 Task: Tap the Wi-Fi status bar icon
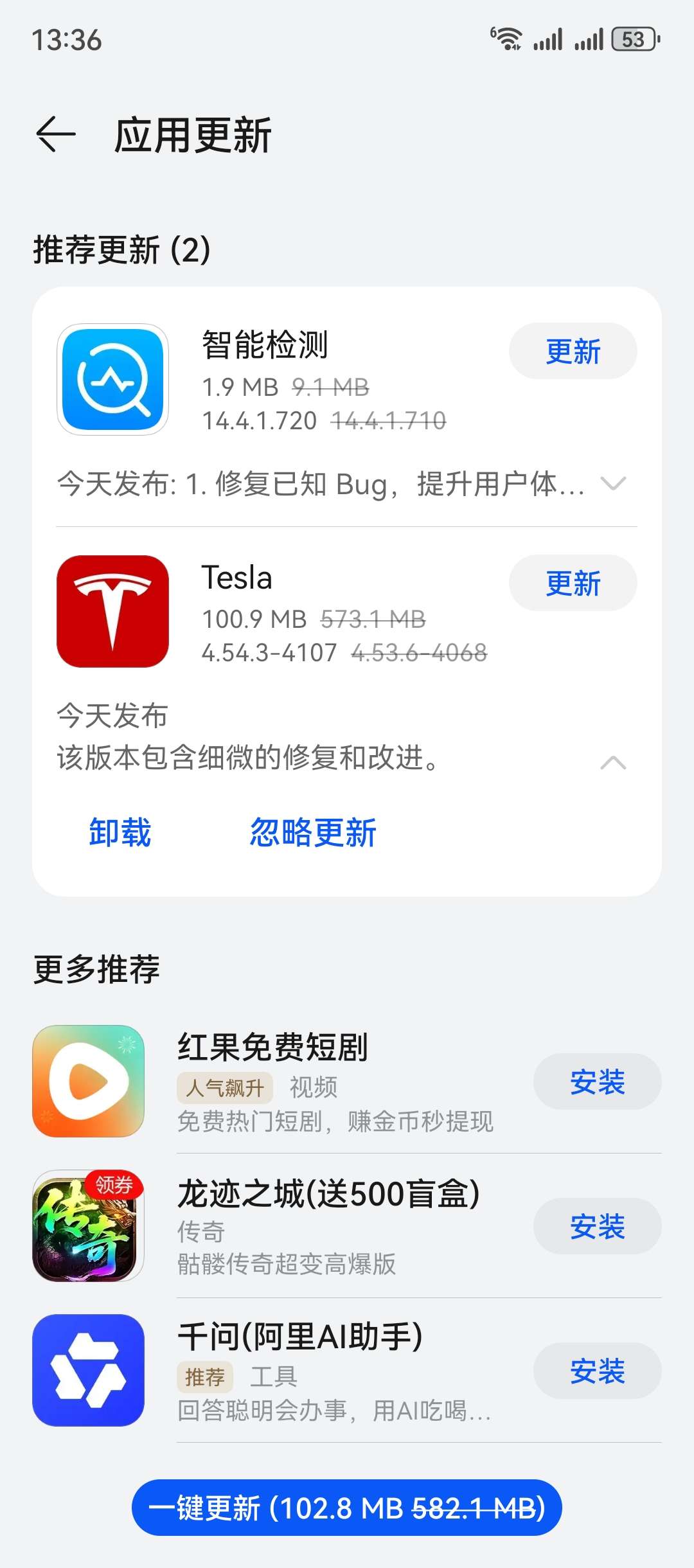pyautogui.click(x=508, y=40)
